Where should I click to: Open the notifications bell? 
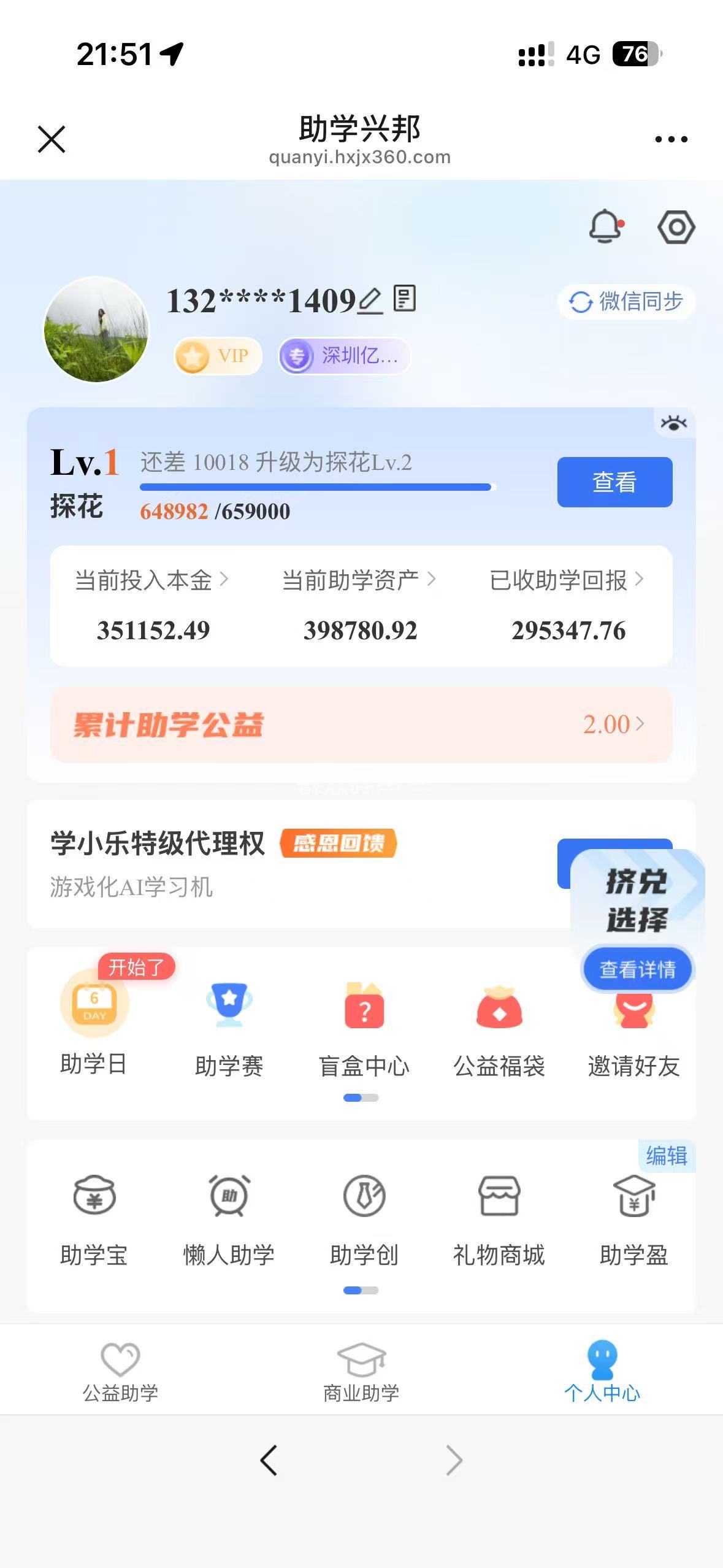(606, 226)
